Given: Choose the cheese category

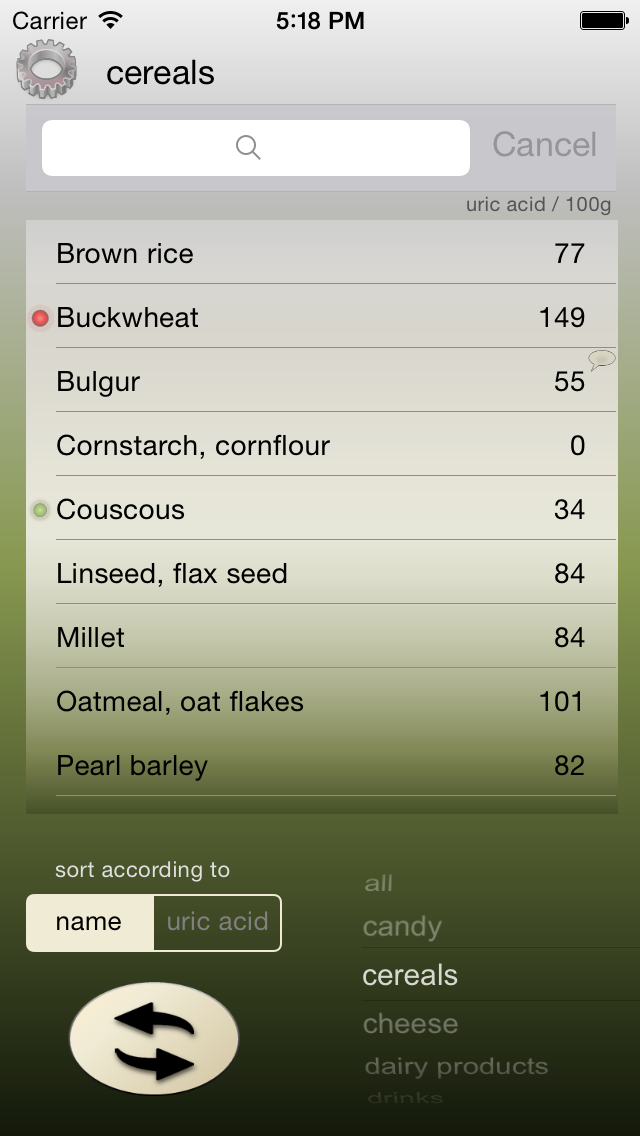Looking at the screenshot, I should coord(410,1024).
